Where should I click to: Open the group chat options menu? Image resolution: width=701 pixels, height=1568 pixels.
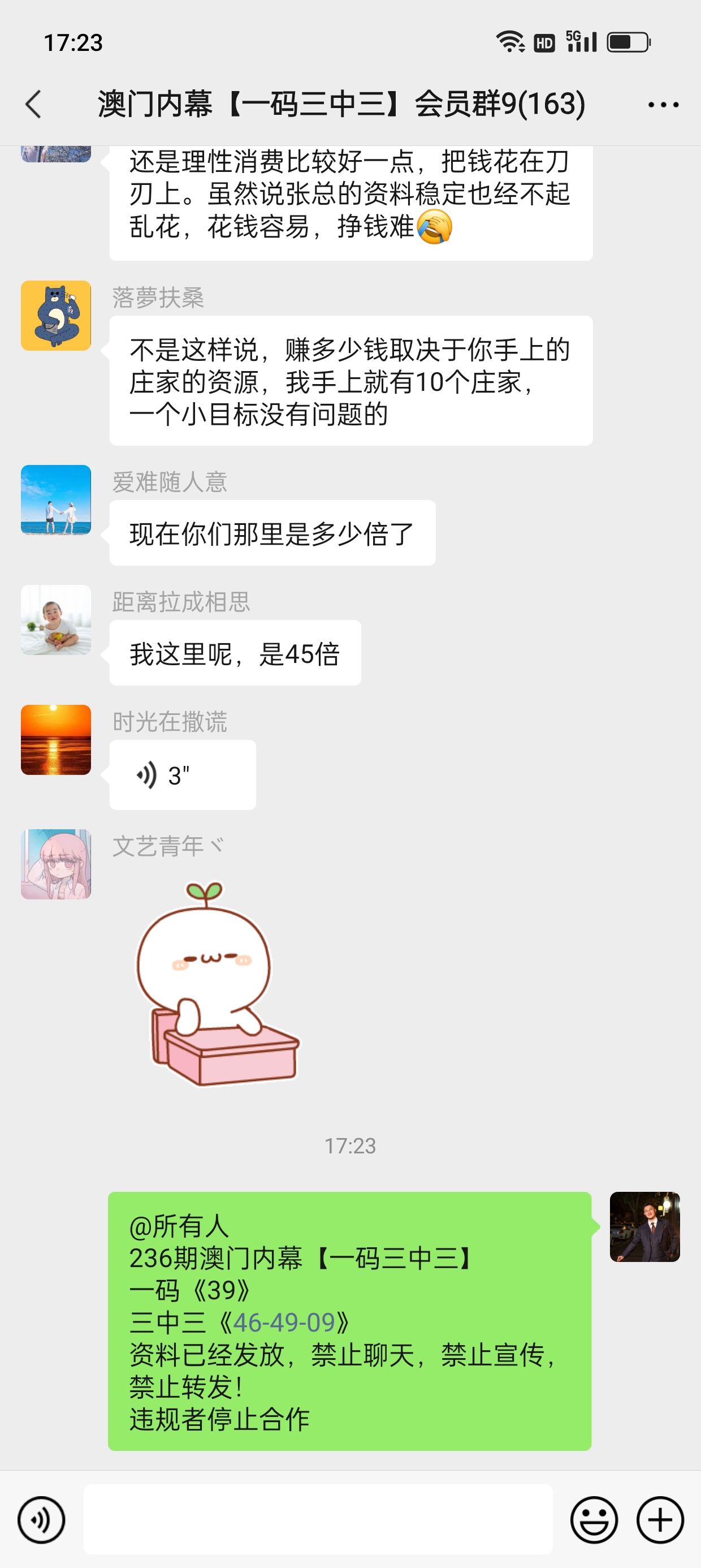[x=663, y=105]
